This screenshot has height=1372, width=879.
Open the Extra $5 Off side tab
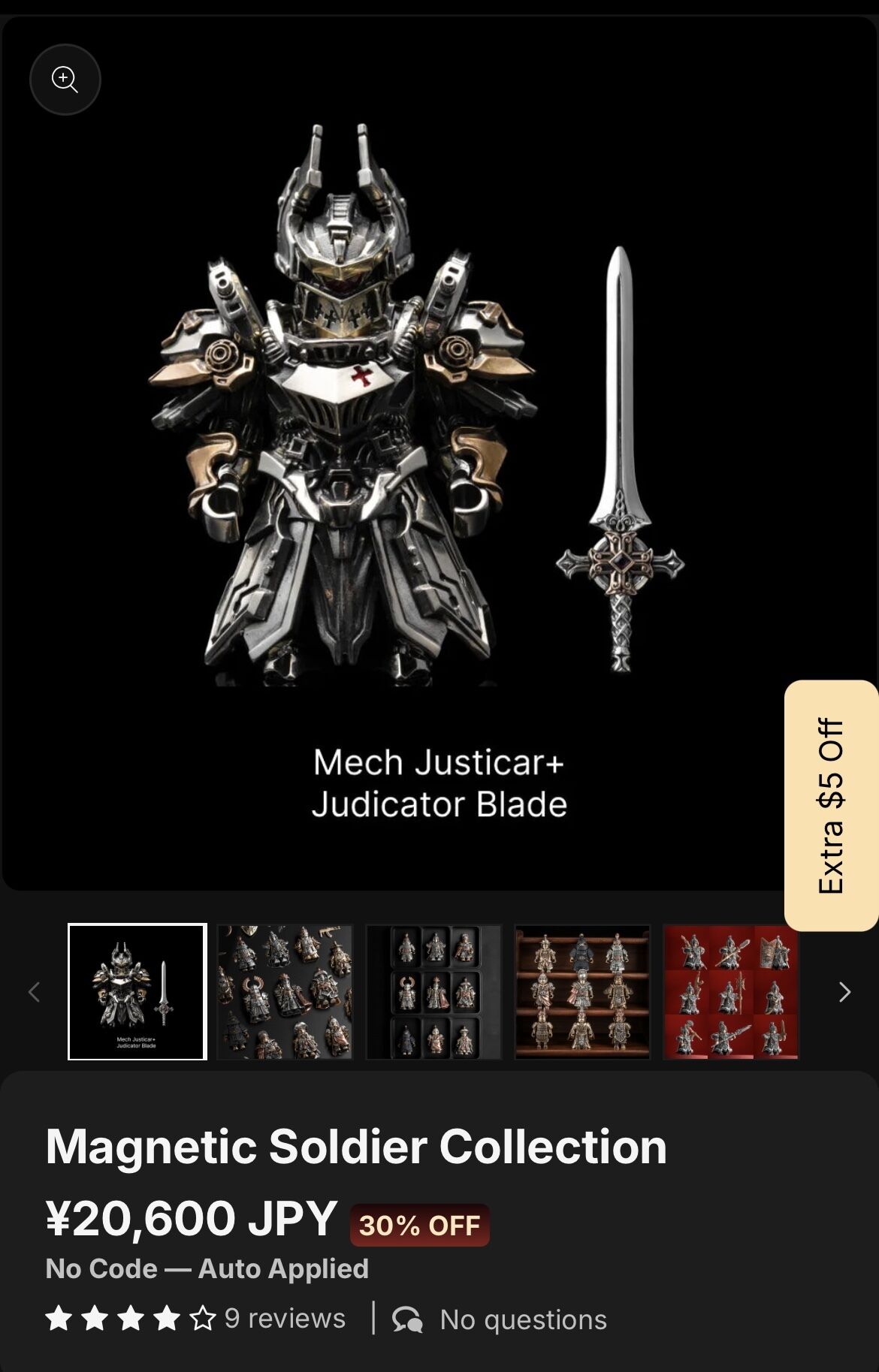831,805
